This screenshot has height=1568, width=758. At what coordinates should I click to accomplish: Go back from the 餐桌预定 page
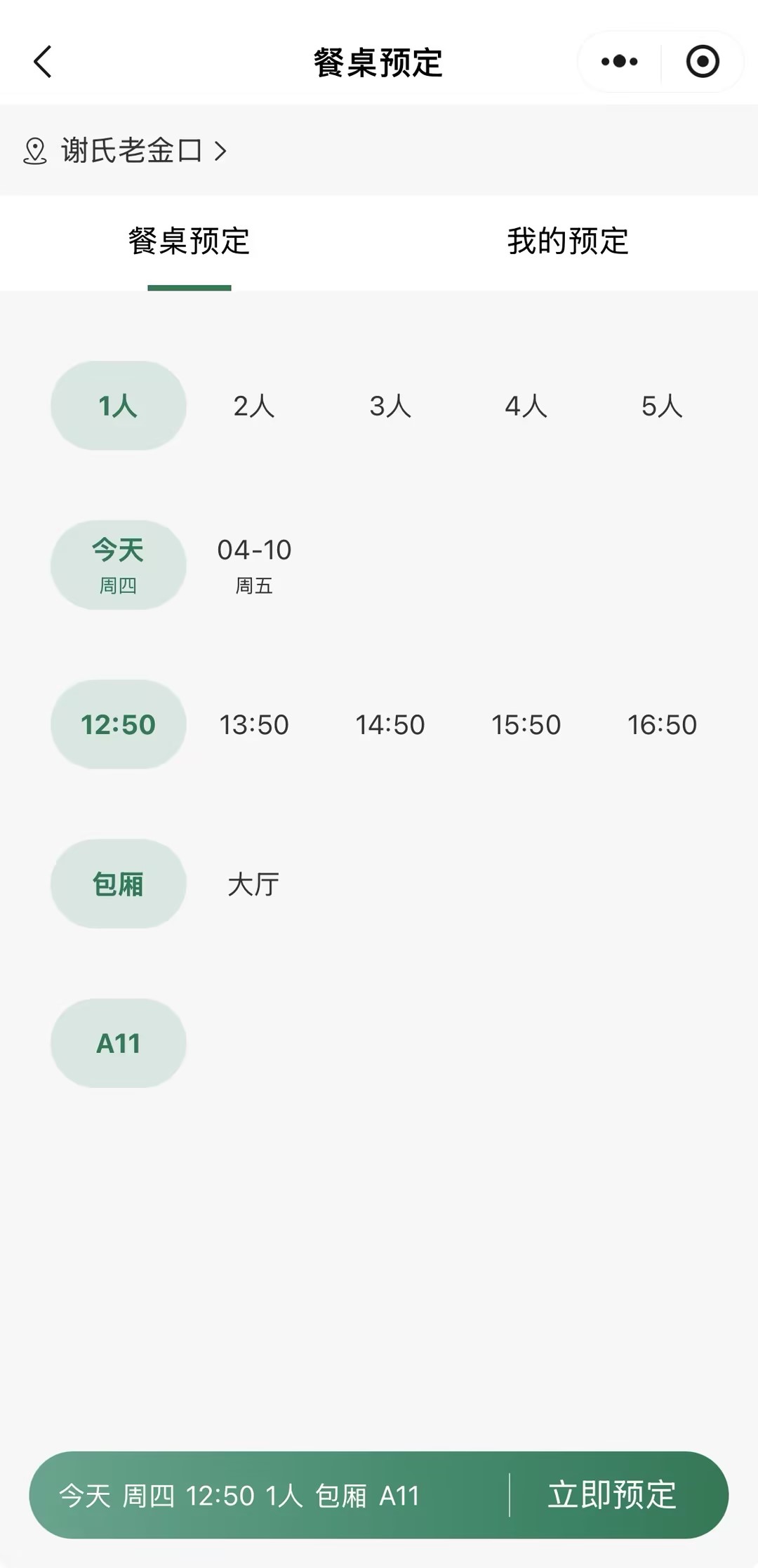point(44,62)
